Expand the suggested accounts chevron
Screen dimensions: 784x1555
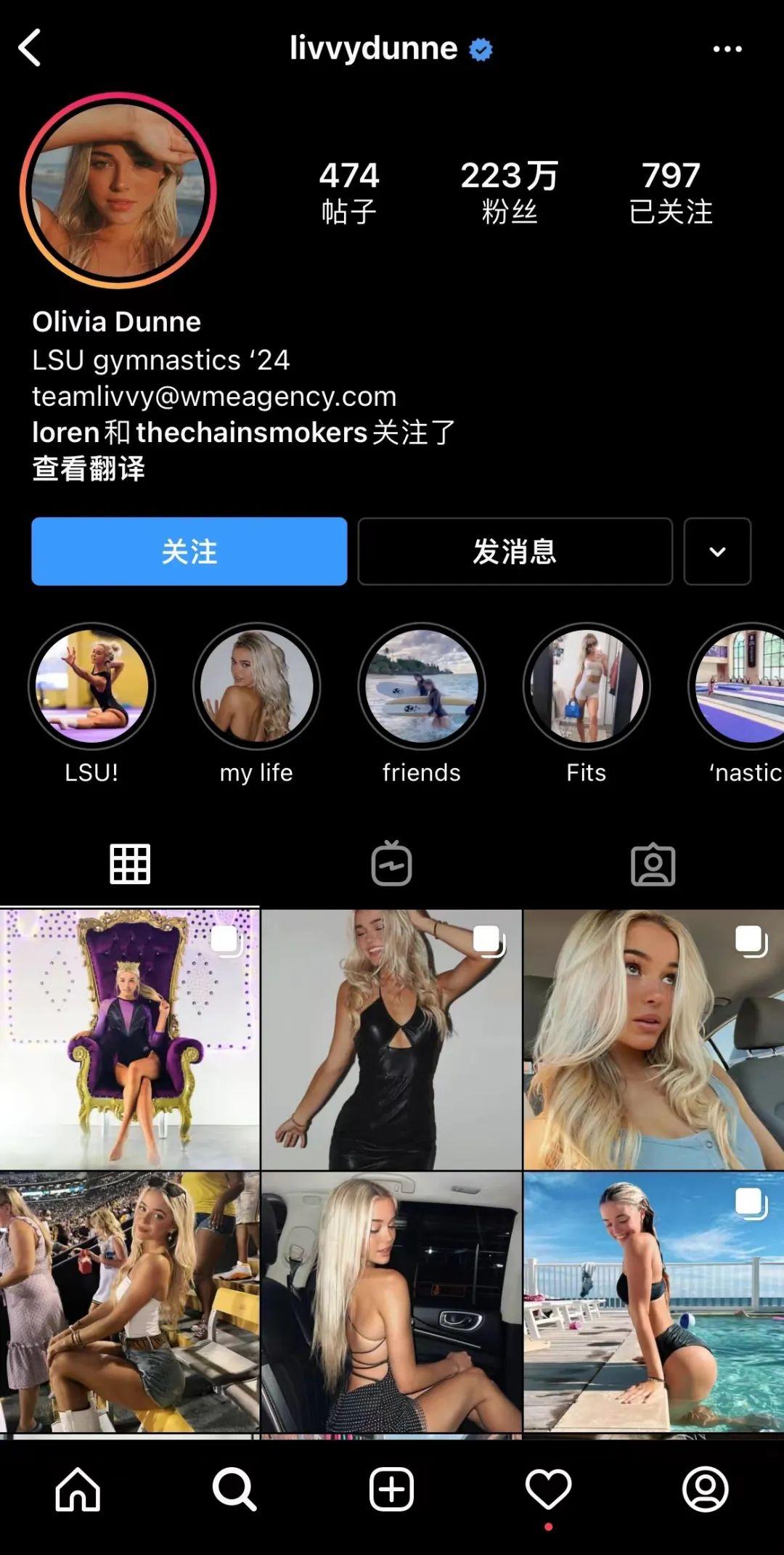tap(716, 551)
